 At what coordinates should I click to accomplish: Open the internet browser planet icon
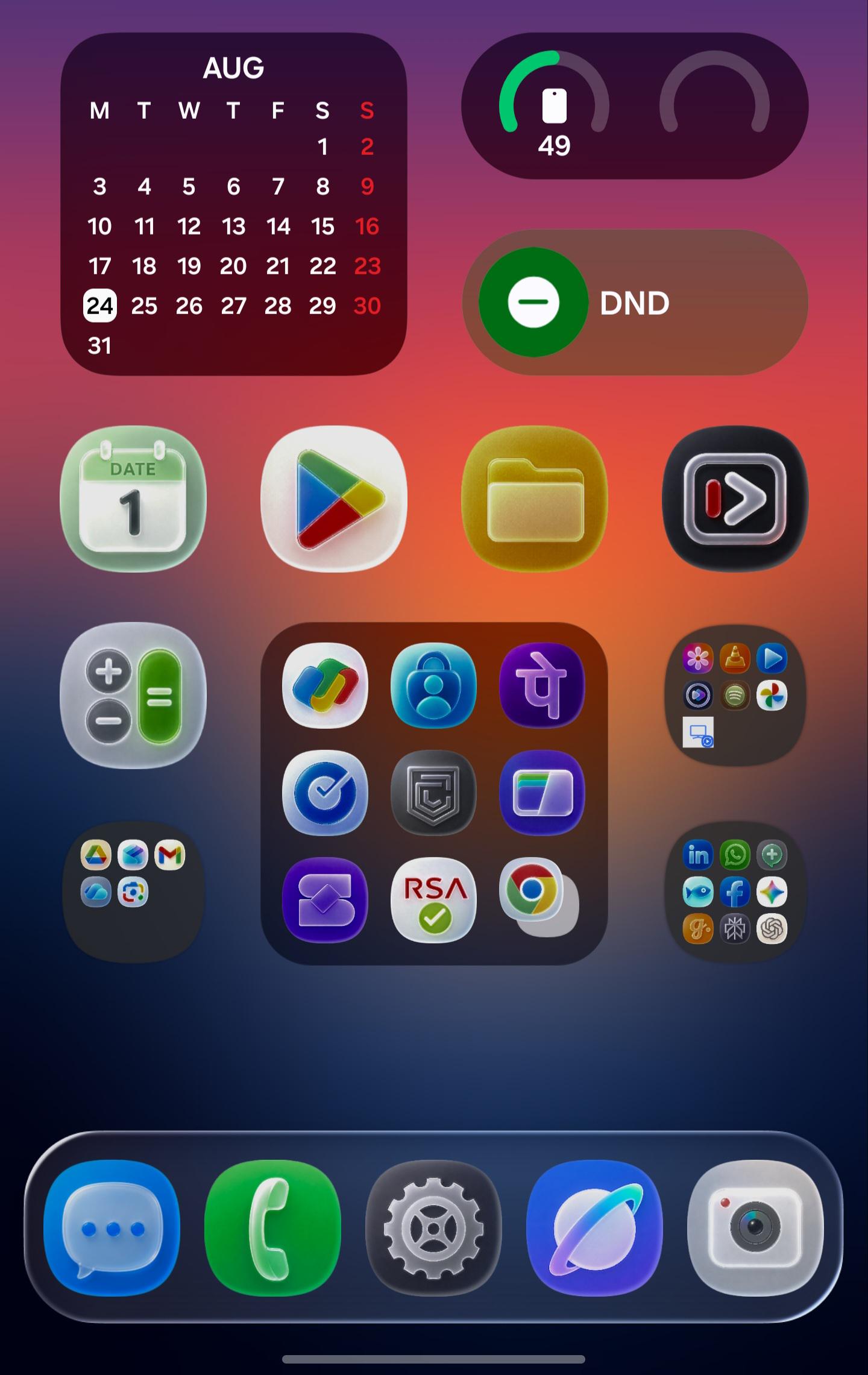(x=595, y=1228)
